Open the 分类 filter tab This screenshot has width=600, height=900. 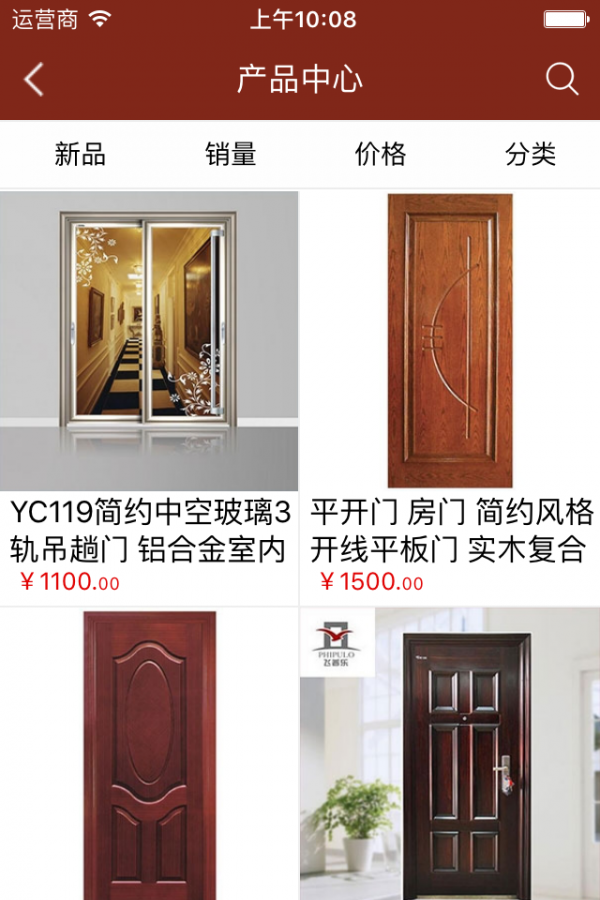(x=530, y=154)
